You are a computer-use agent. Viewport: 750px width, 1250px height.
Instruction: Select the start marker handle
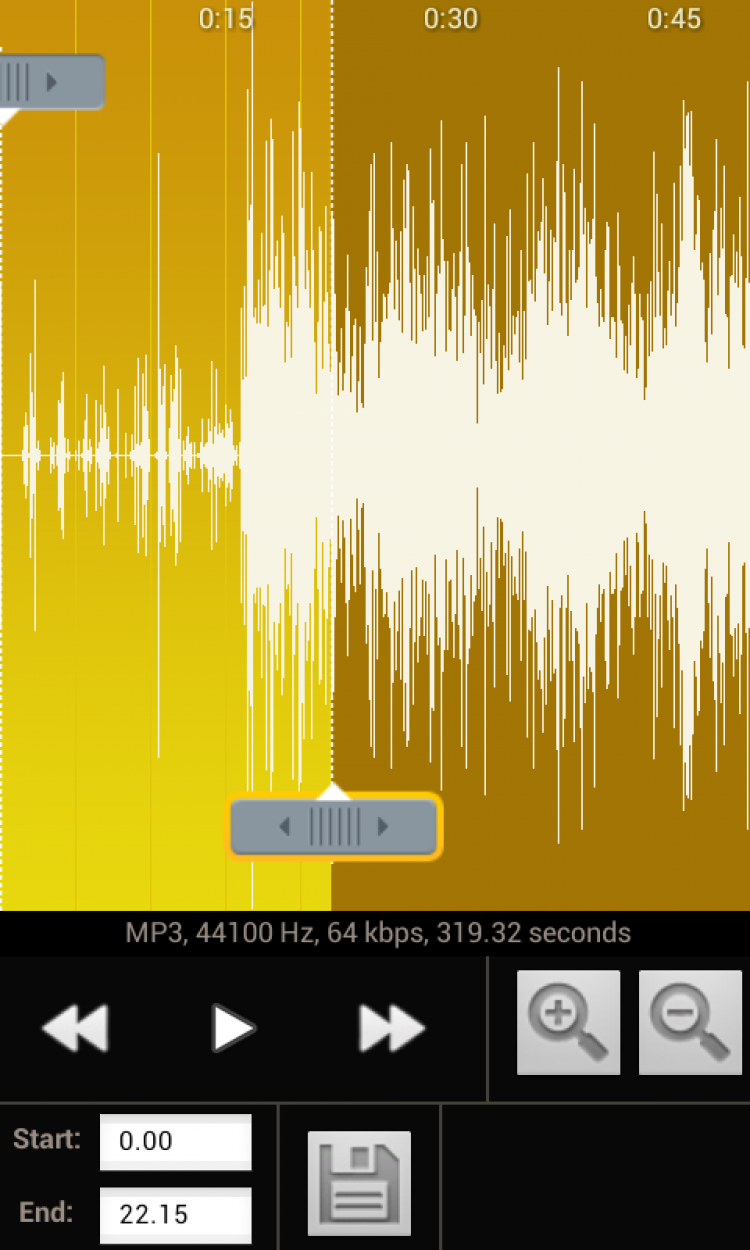pyautogui.click(x=45, y=82)
